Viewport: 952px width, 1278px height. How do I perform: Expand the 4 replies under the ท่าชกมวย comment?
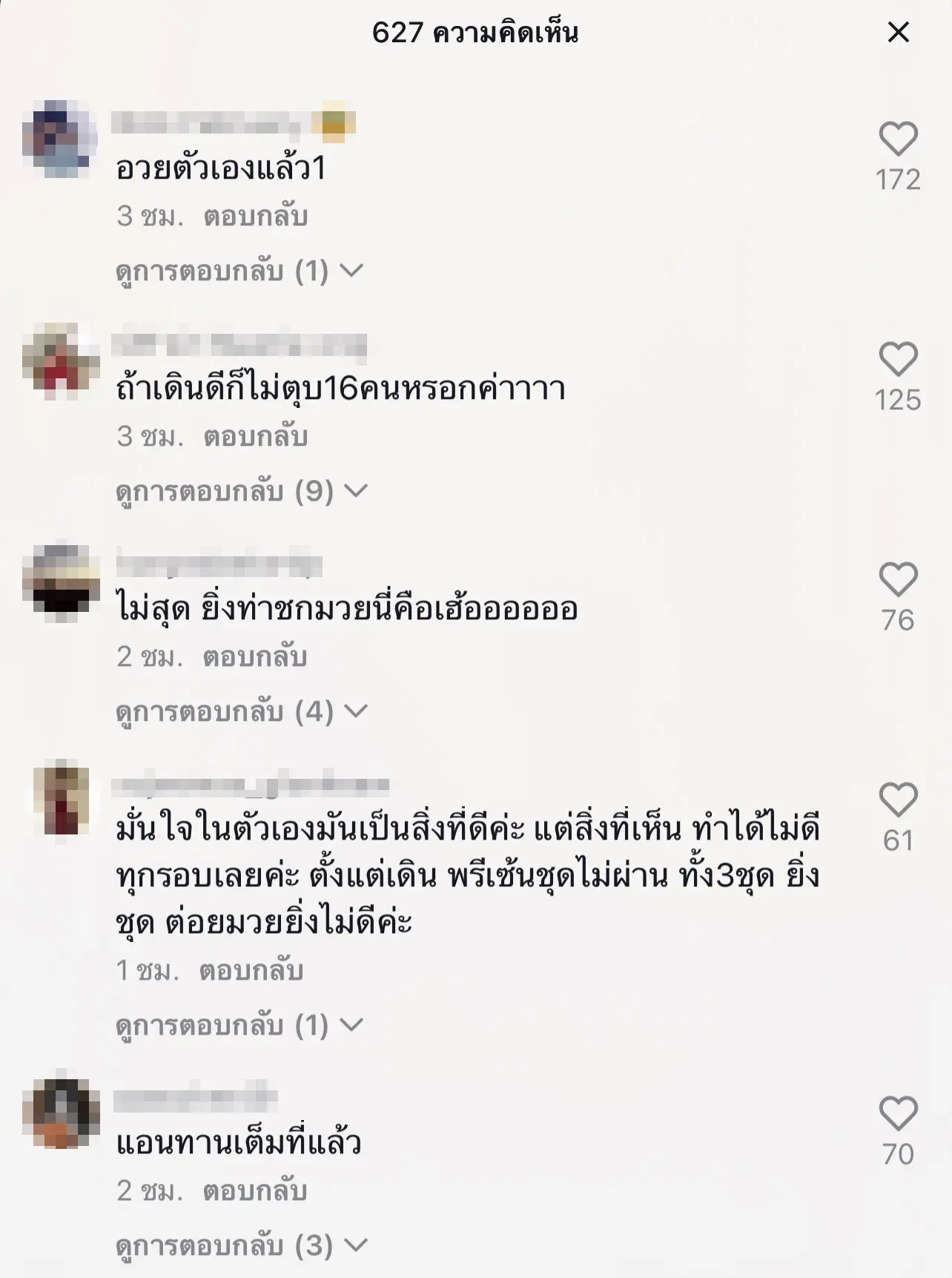241,712
